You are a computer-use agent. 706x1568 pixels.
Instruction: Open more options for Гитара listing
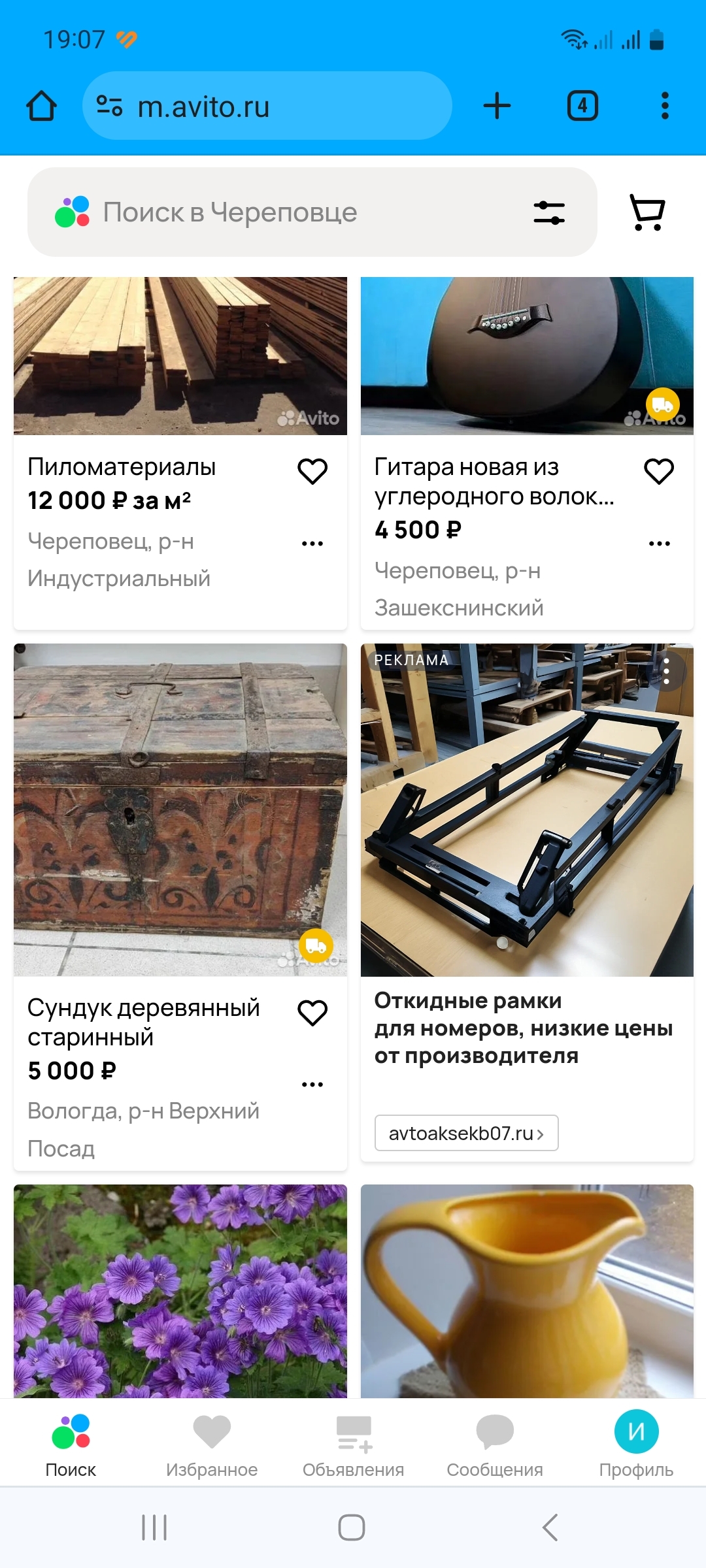pos(659,544)
